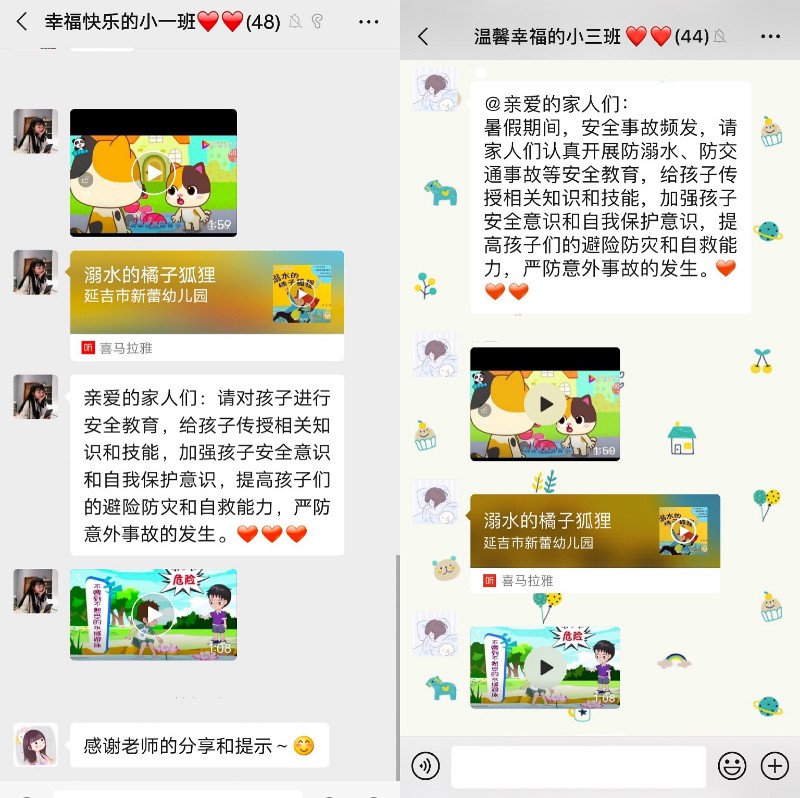Viewport: 800px width, 798px height.
Task: View the teacher's avatar next to 亲爱的家人们 in 小一班
Action: click(x=35, y=397)
